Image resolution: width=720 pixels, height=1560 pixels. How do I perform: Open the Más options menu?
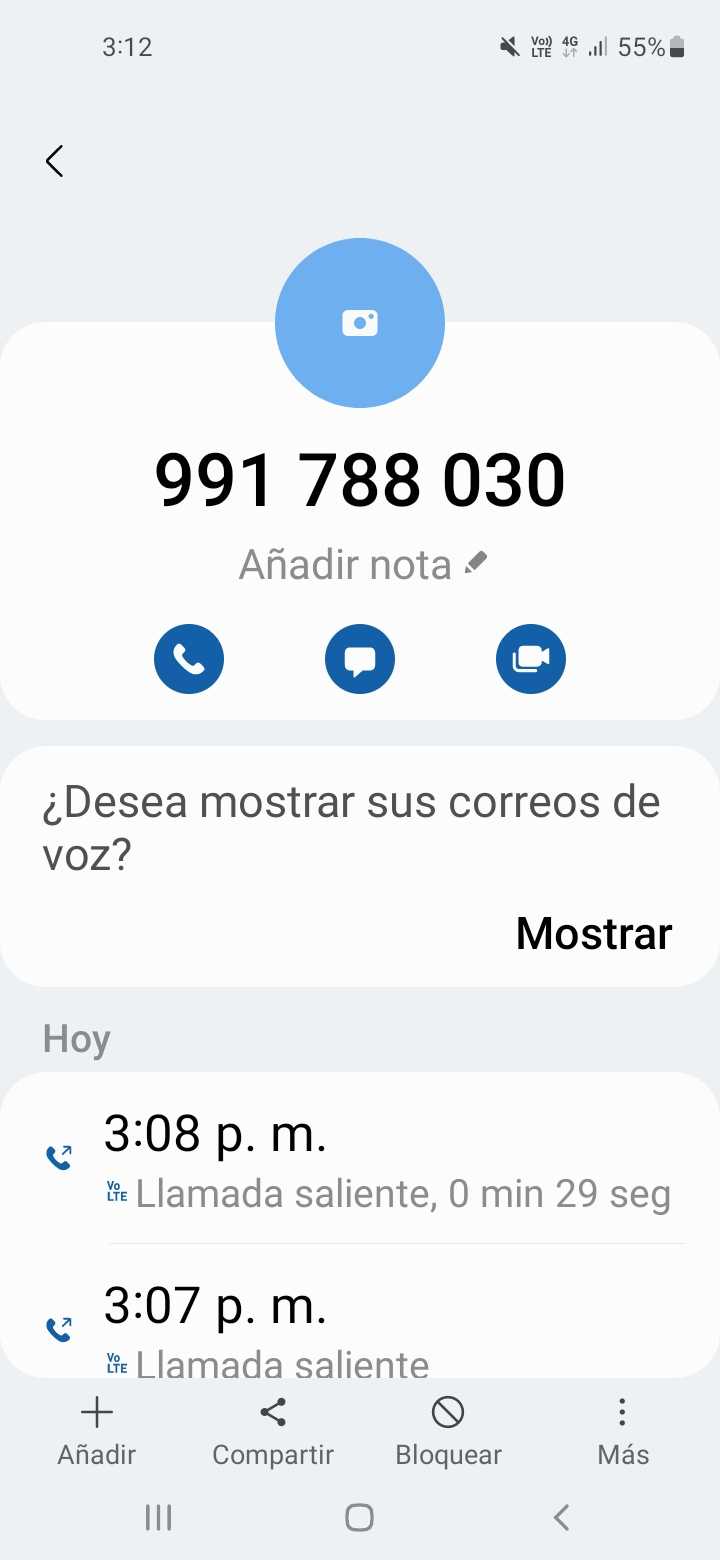(x=623, y=1431)
